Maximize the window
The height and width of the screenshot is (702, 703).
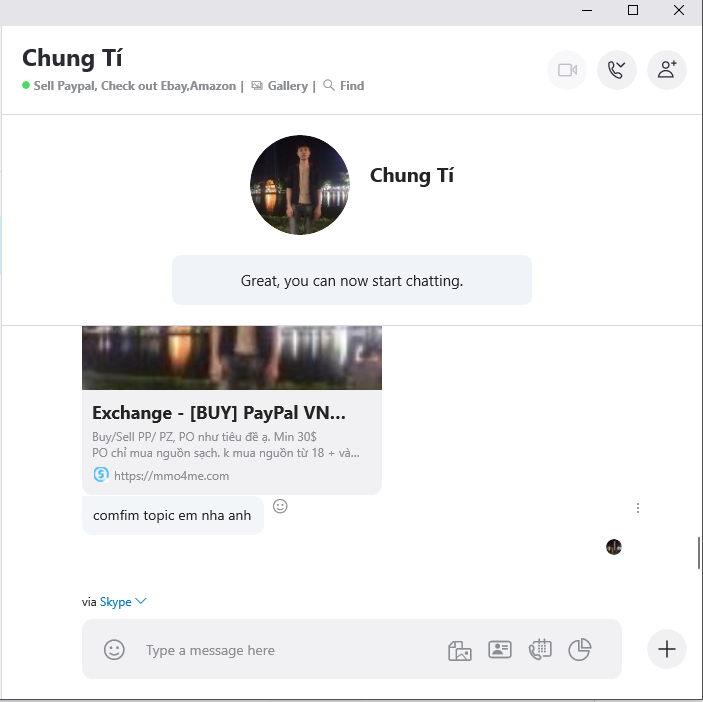pos(633,10)
